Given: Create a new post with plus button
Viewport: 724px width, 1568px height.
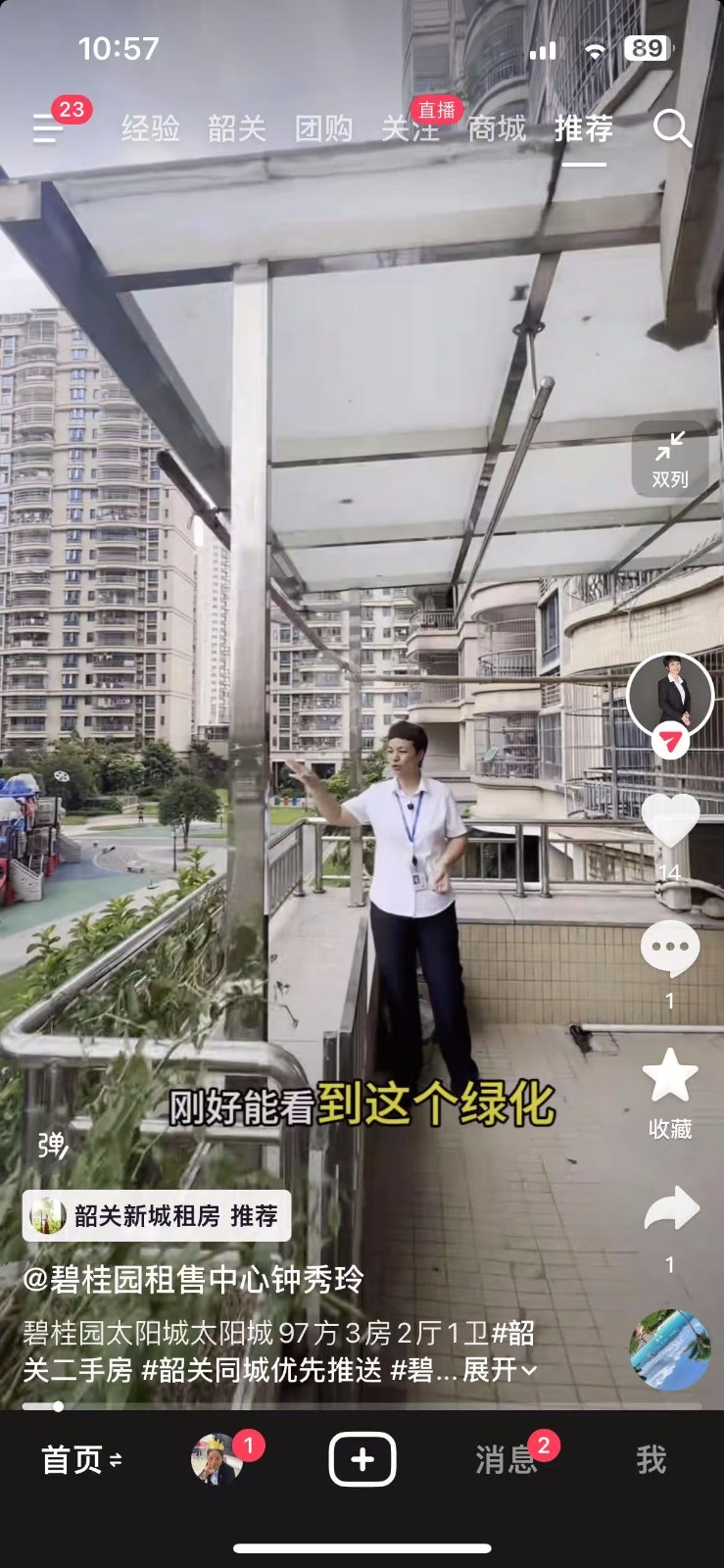Looking at the screenshot, I should coord(362,1459).
